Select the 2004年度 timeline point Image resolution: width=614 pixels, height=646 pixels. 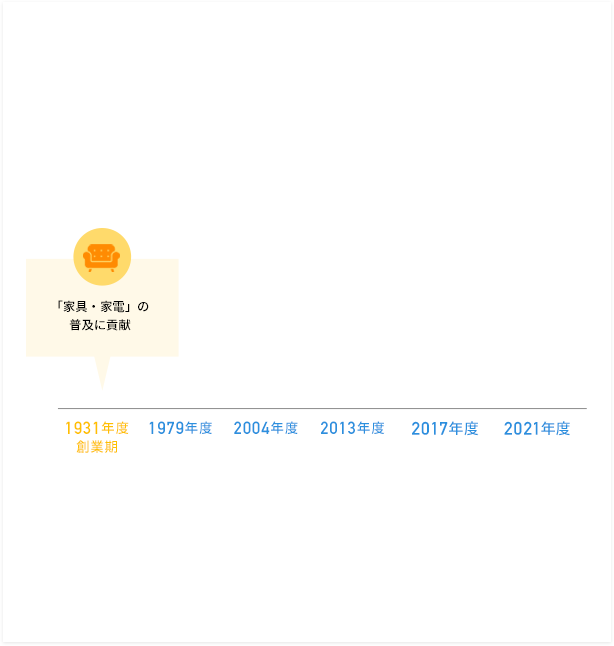click(266, 428)
